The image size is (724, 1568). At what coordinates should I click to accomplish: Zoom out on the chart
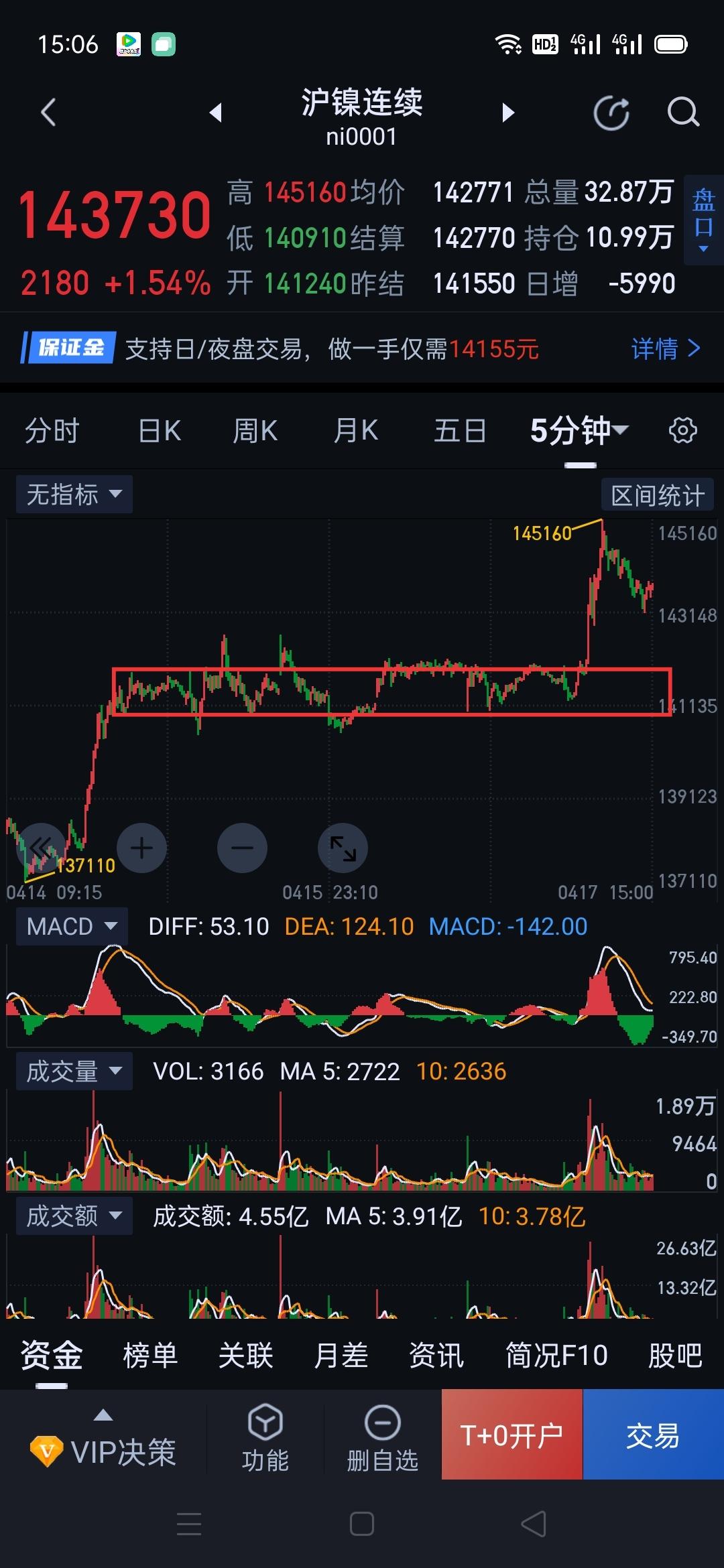pyautogui.click(x=242, y=848)
